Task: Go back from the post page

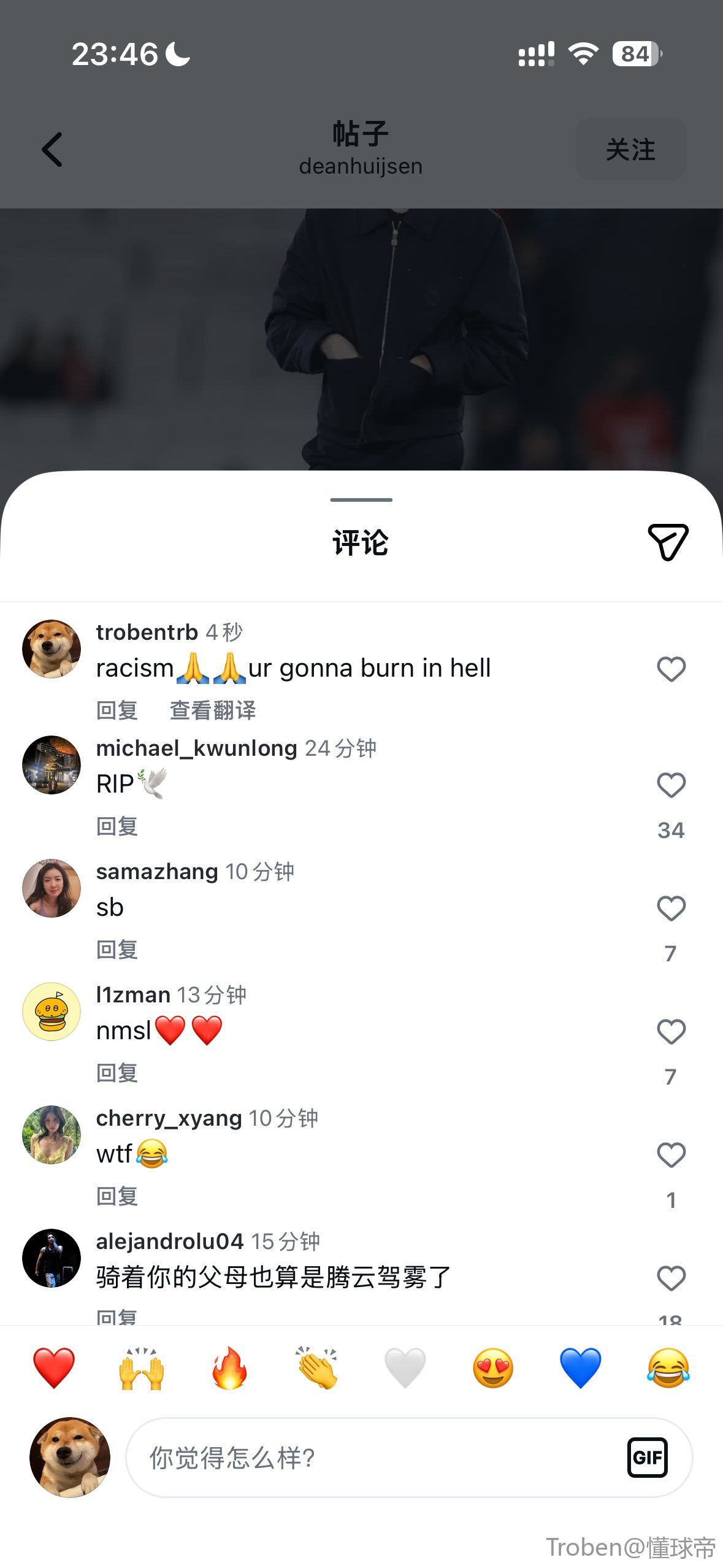Action: pyautogui.click(x=52, y=150)
